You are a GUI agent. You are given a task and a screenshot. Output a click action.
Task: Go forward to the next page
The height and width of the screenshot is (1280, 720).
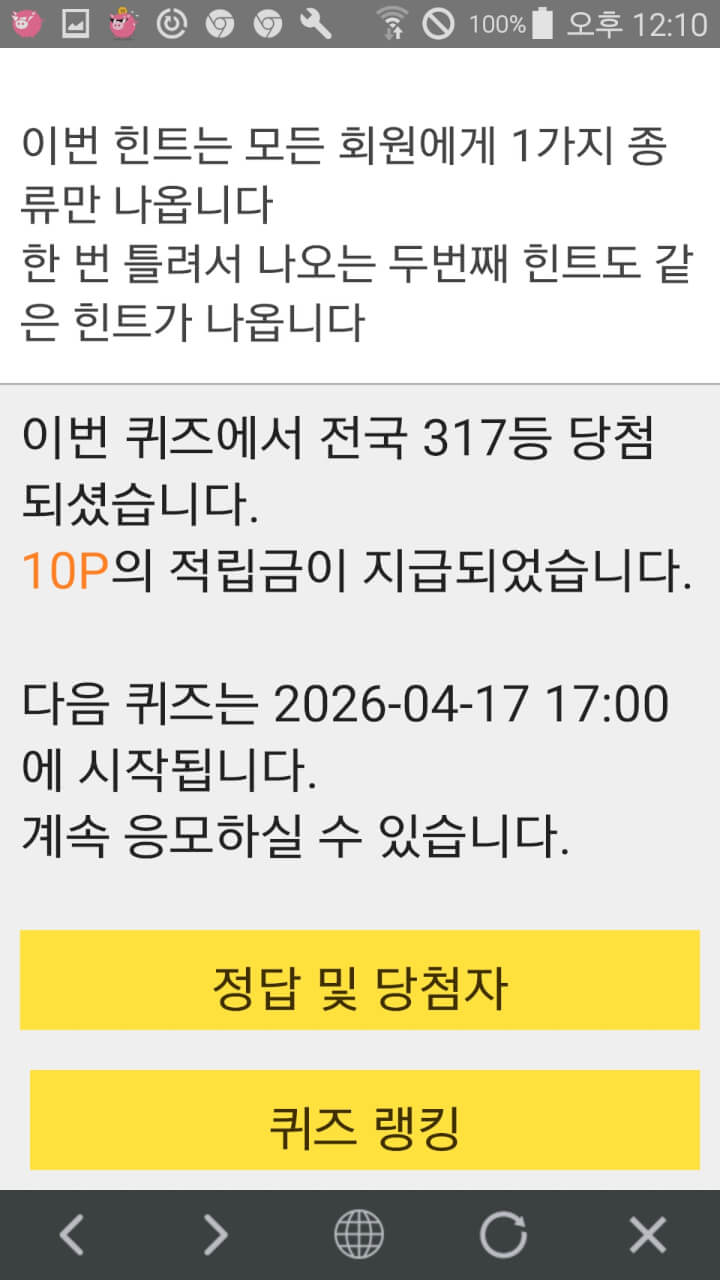215,1235
